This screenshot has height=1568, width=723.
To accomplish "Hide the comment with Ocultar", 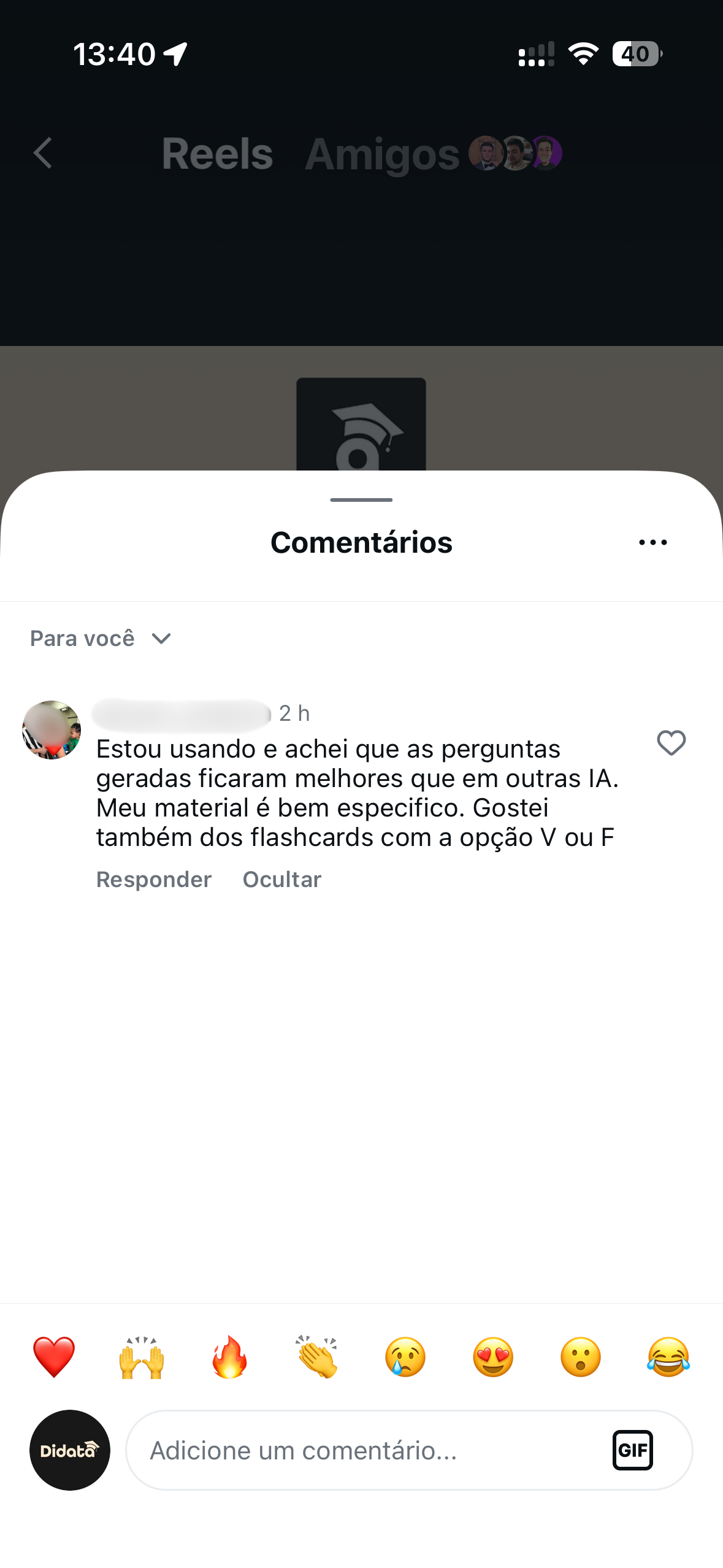I will [281, 879].
